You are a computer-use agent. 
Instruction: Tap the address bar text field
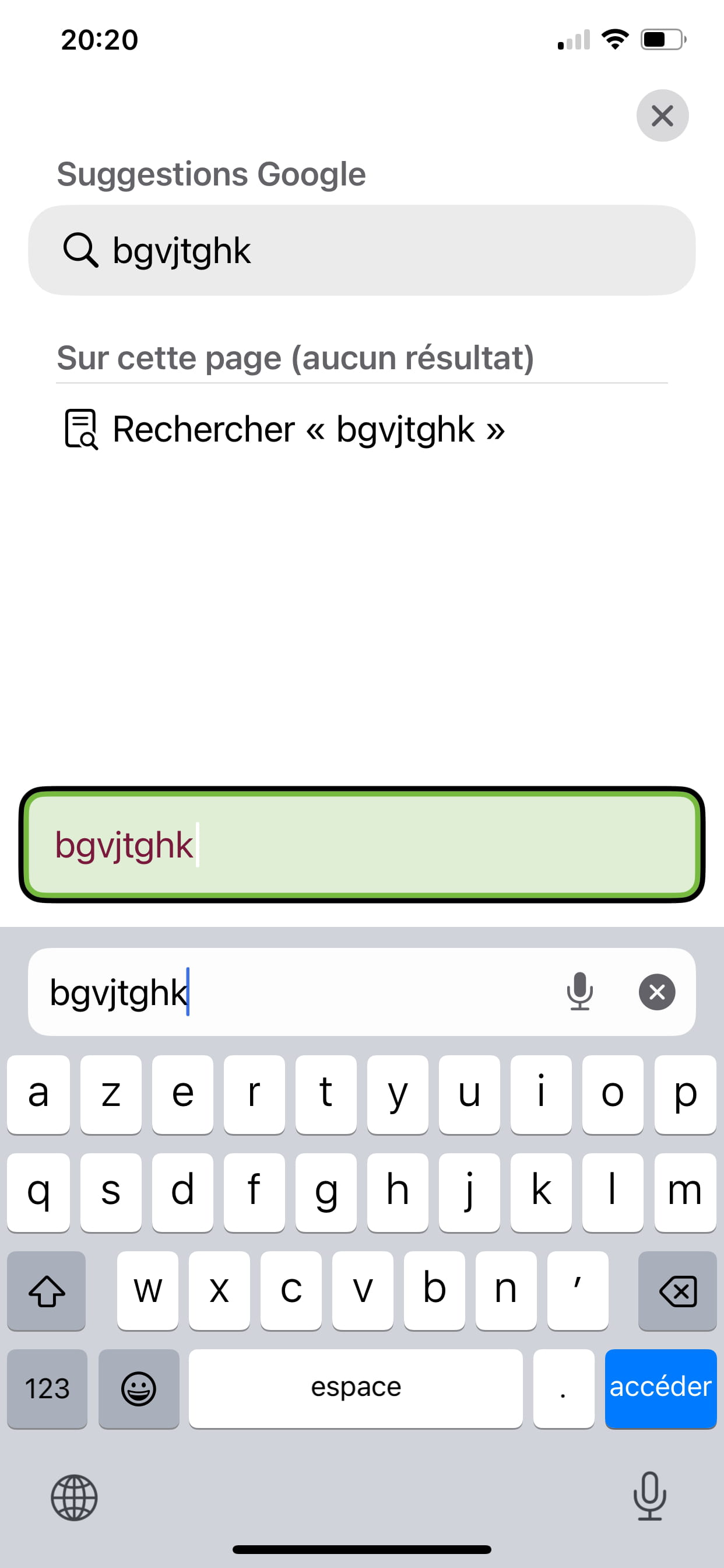[292, 992]
